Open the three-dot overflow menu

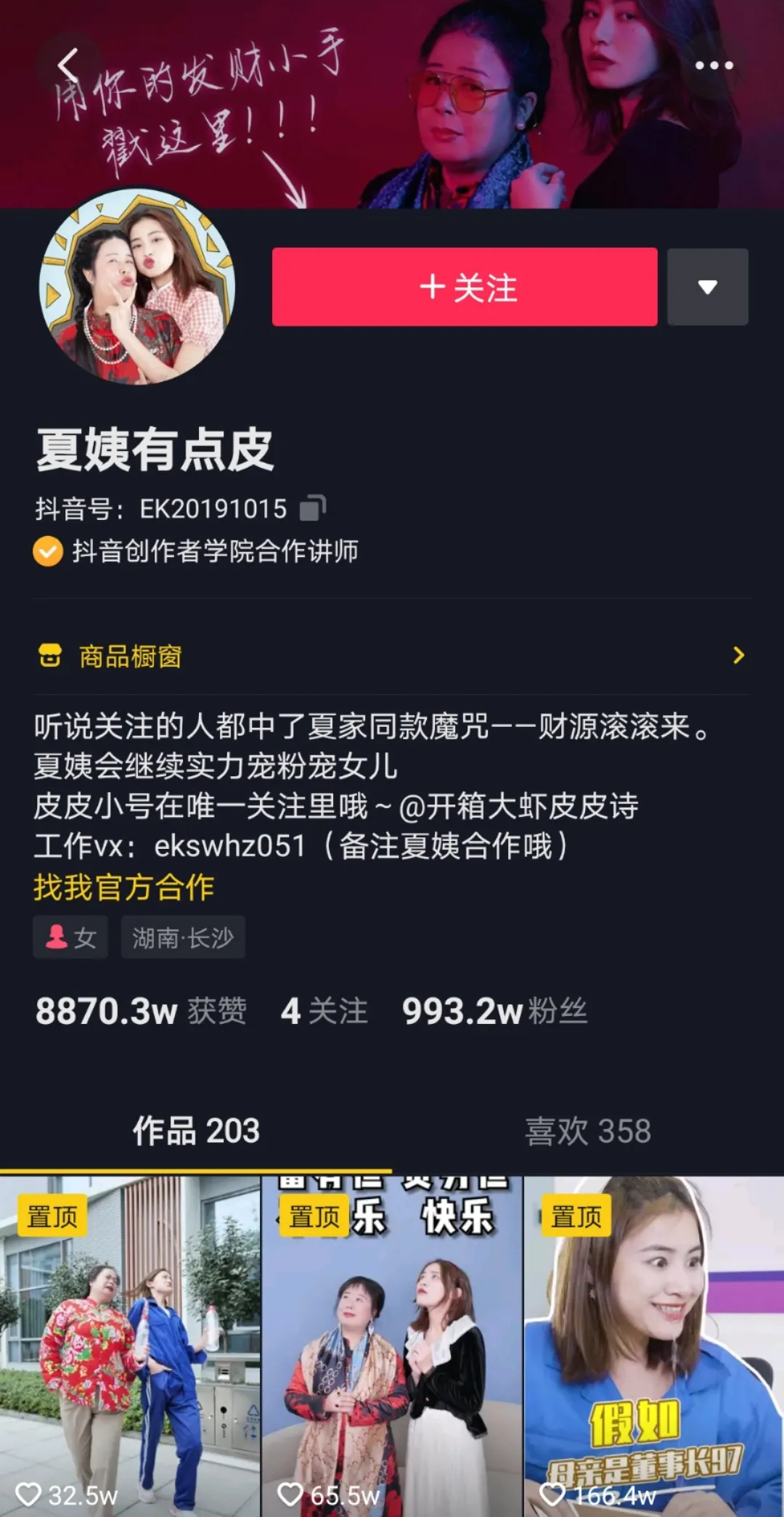click(x=714, y=65)
